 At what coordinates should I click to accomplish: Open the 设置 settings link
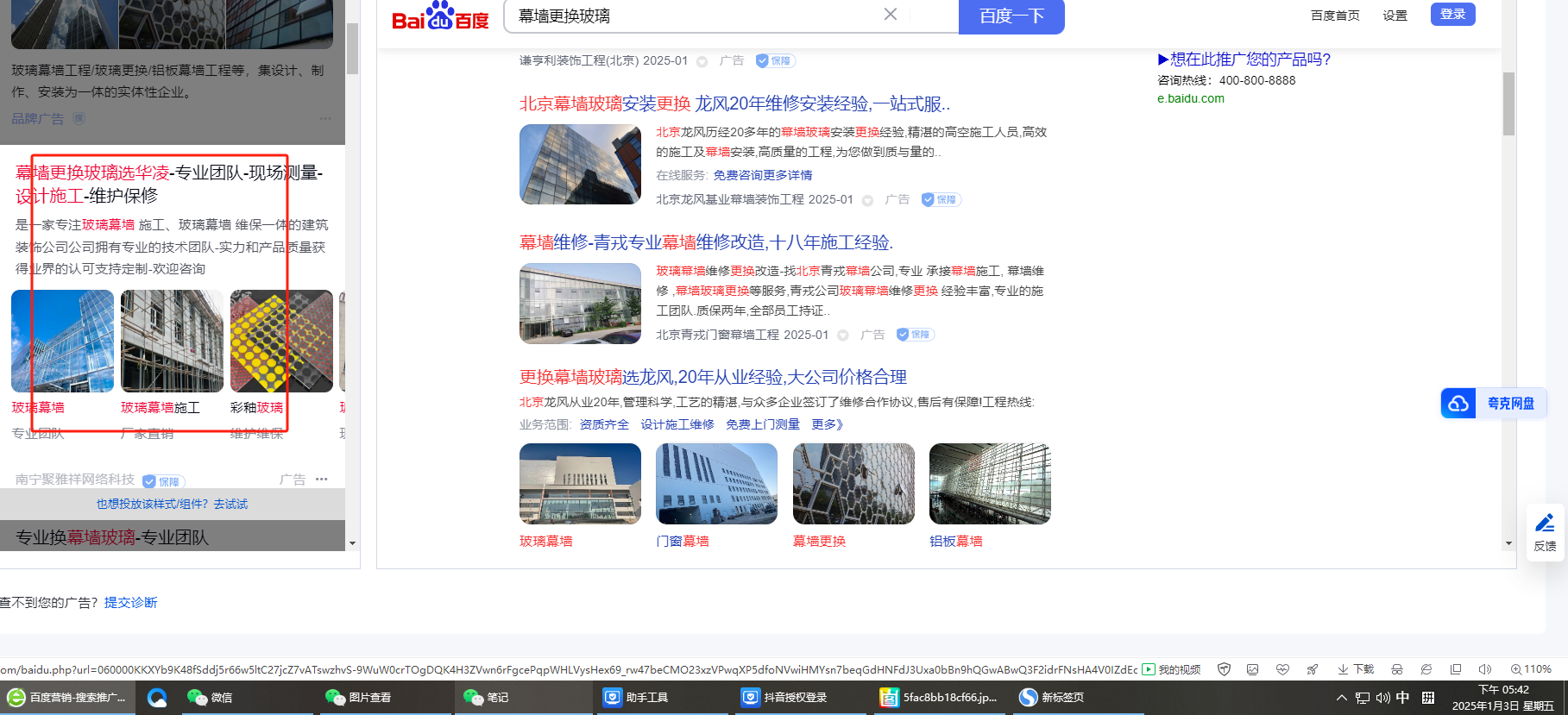tap(1395, 16)
